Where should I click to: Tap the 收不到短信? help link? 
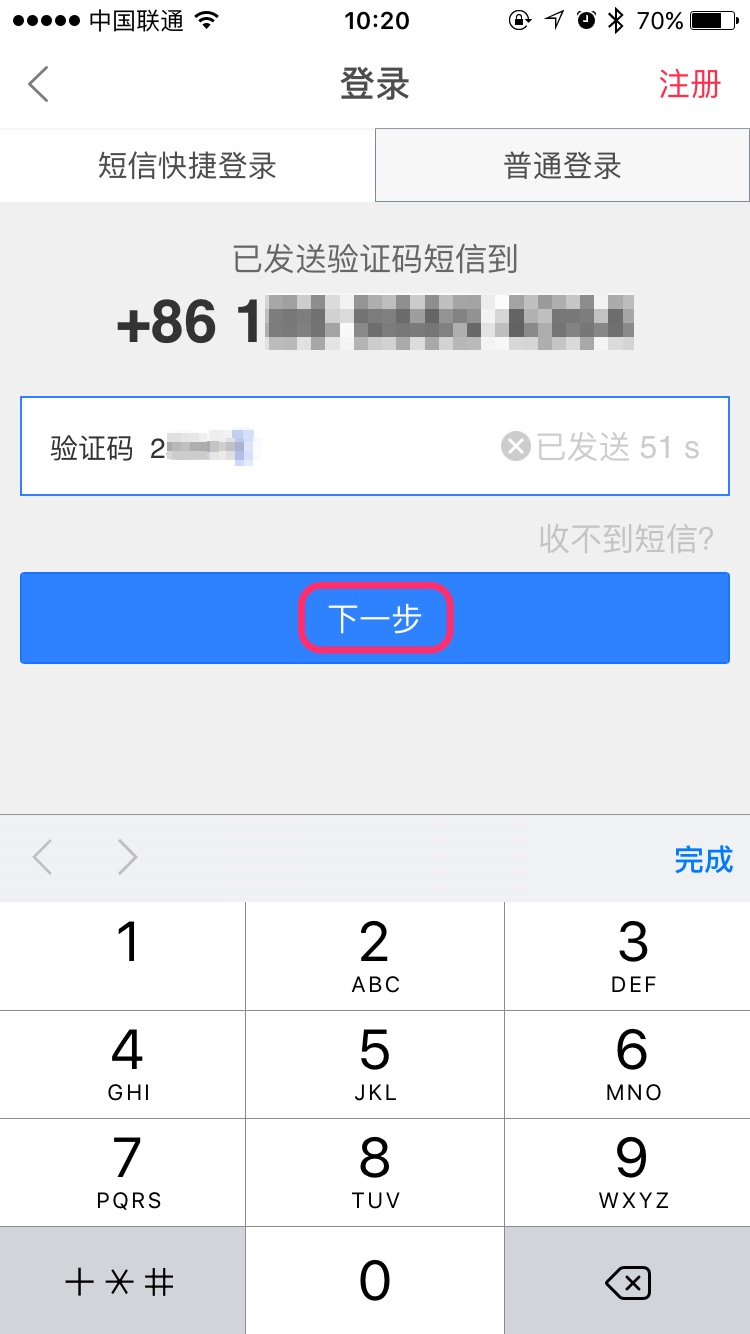click(x=626, y=539)
